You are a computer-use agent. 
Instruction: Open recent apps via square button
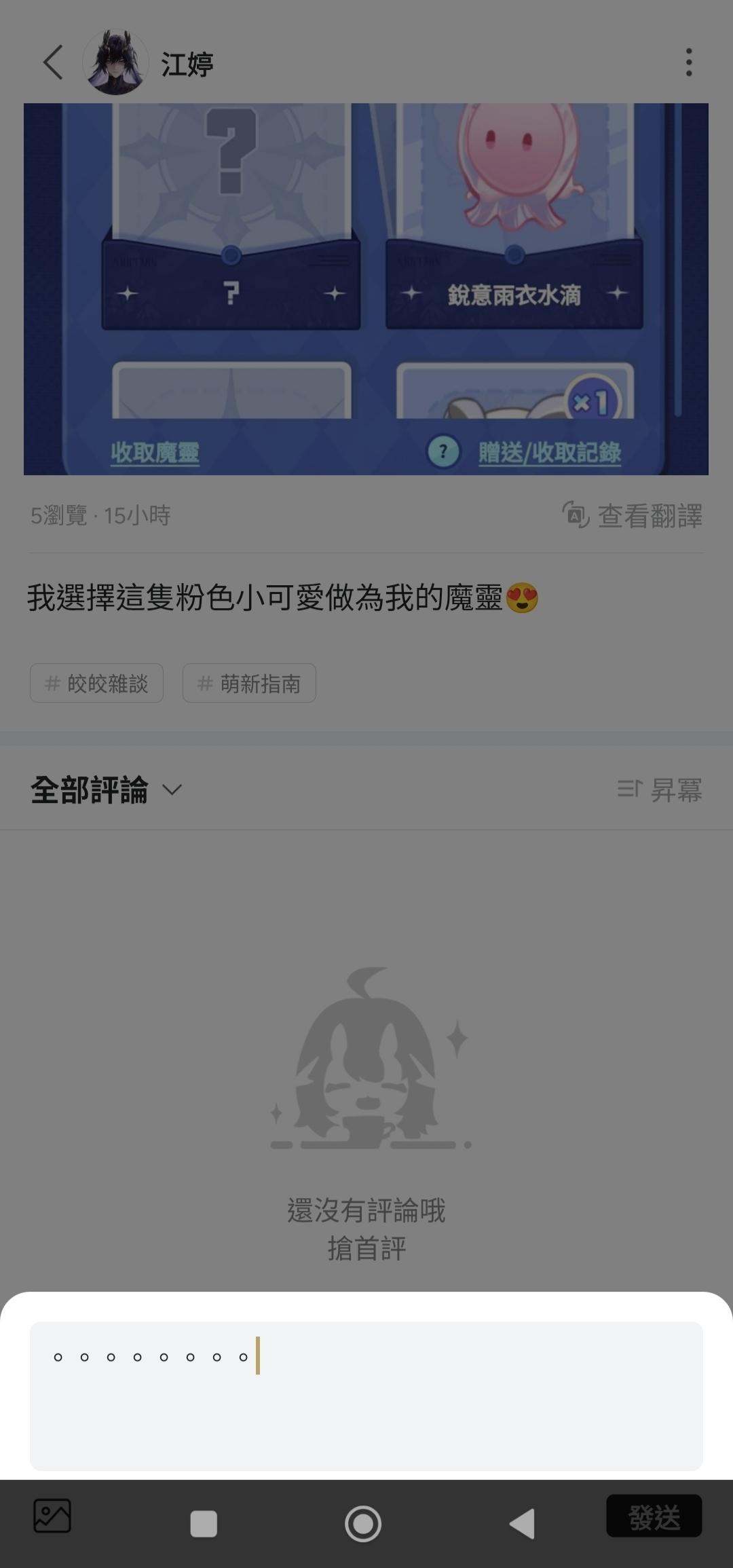[204, 1524]
